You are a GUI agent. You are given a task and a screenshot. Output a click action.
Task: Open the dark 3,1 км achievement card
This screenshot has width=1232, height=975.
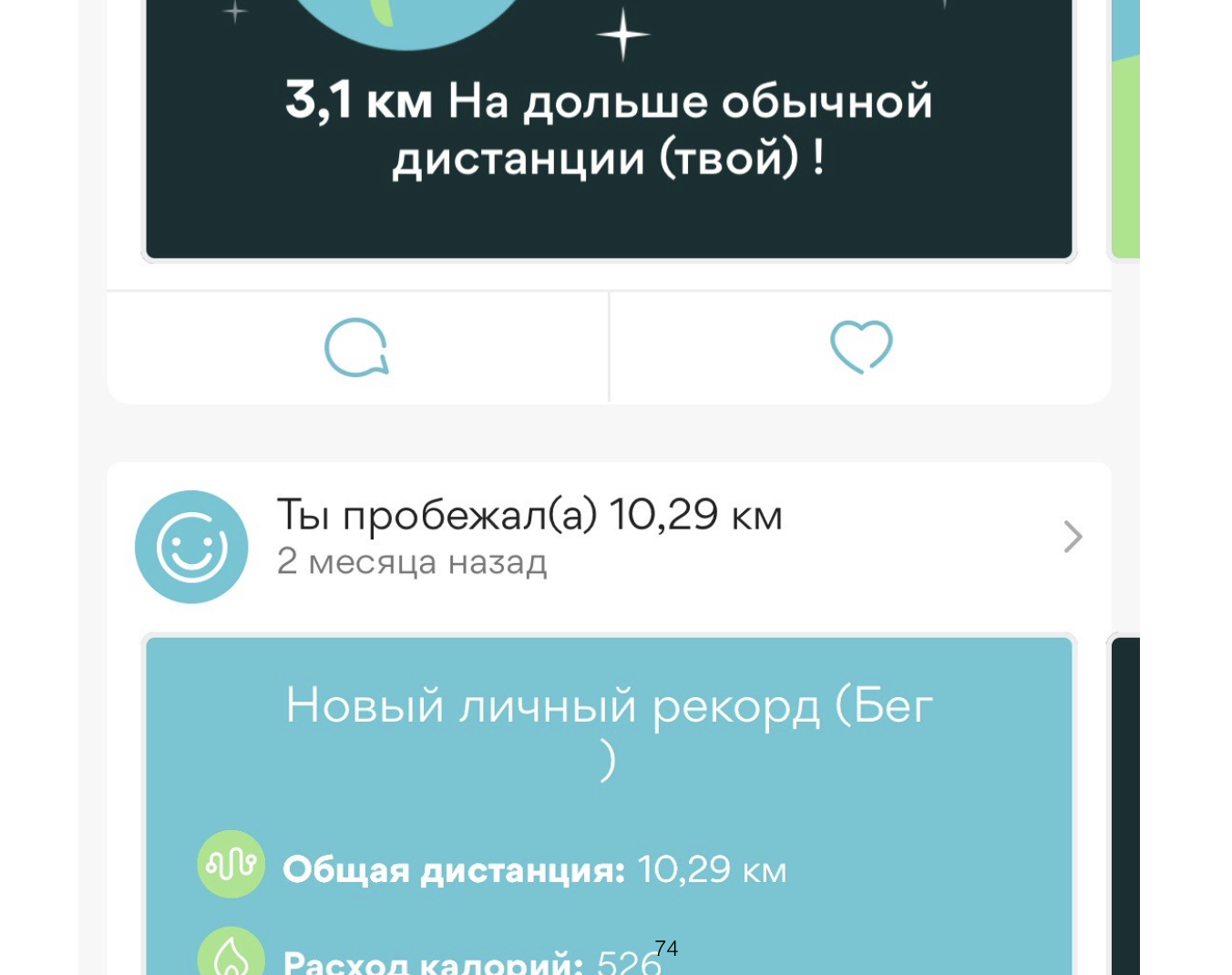click(x=609, y=128)
